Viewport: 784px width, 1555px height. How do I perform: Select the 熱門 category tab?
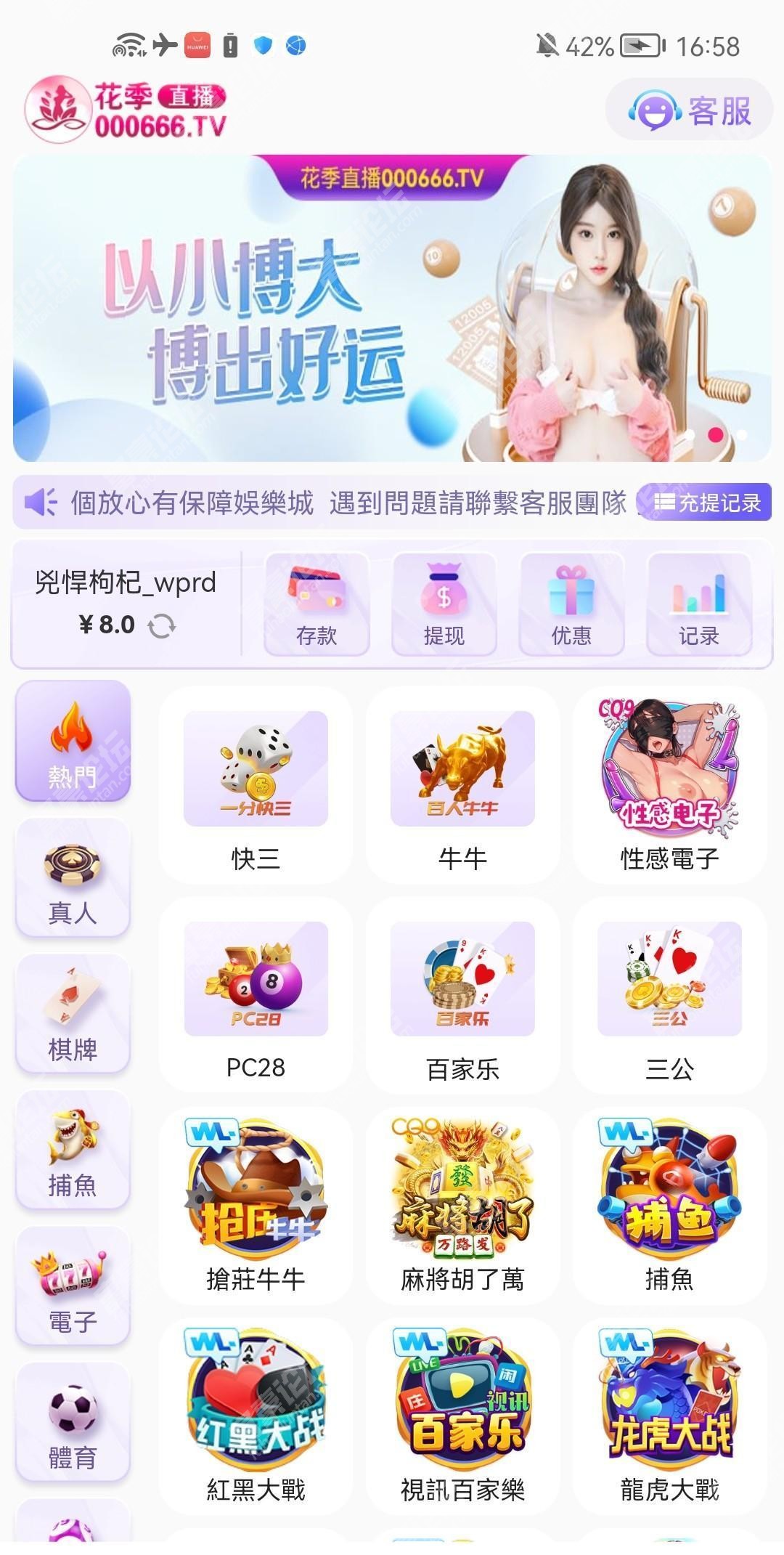(73, 741)
